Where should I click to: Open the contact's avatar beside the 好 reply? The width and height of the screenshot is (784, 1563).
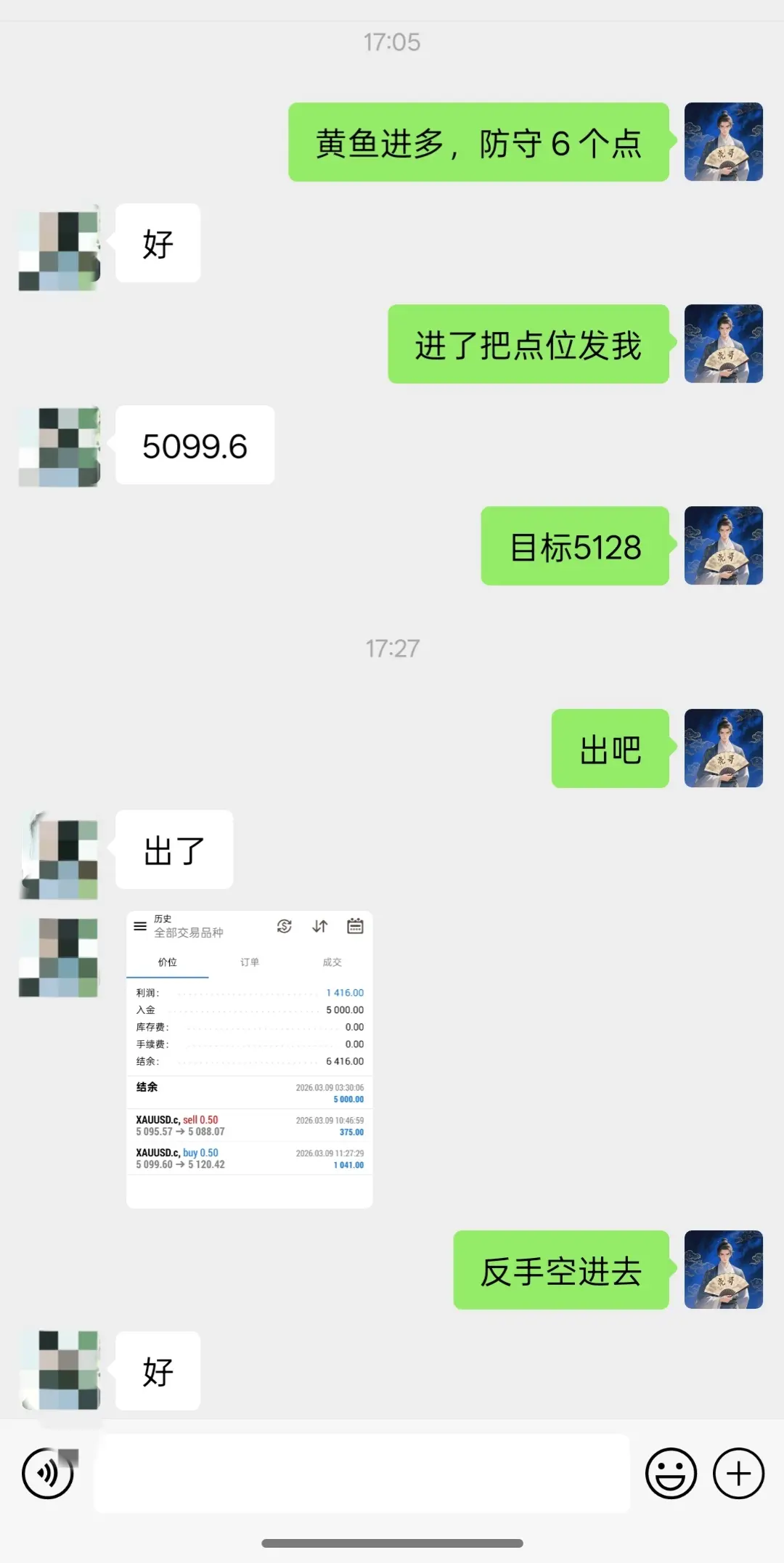tap(59, 243)
